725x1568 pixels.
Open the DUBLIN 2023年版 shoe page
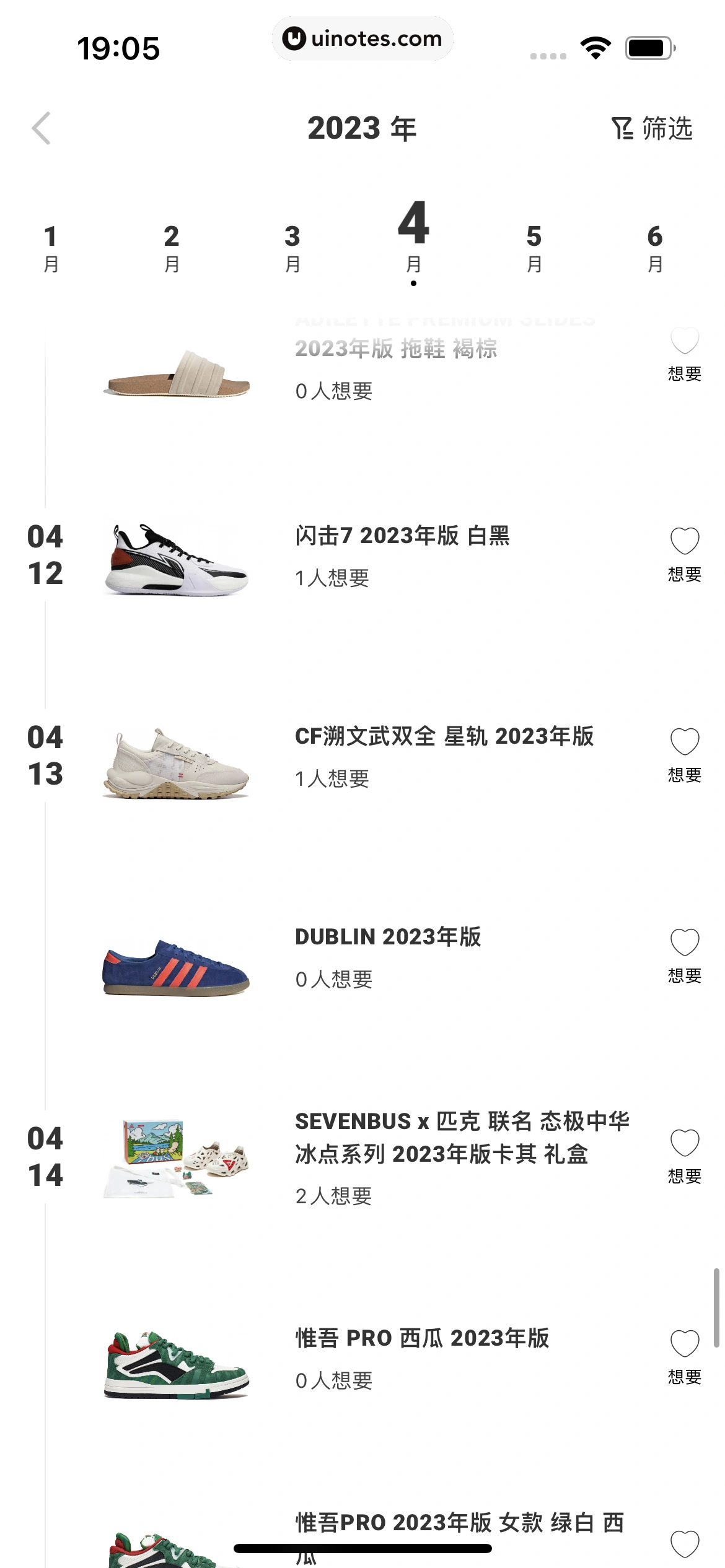[388, 938]
